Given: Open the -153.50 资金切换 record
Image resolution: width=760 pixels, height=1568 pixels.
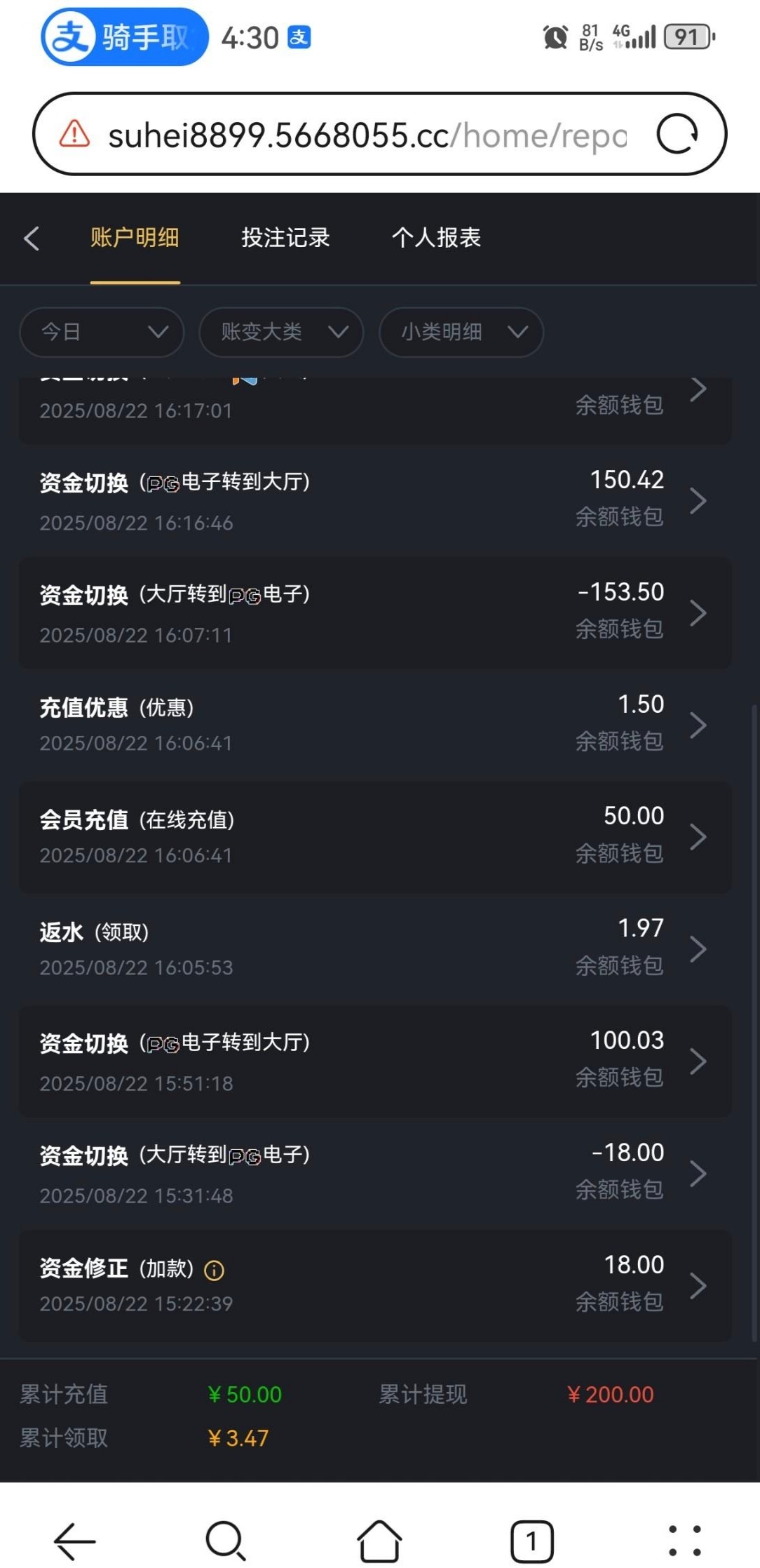Looking at the screenshot, I should point(375,613).
